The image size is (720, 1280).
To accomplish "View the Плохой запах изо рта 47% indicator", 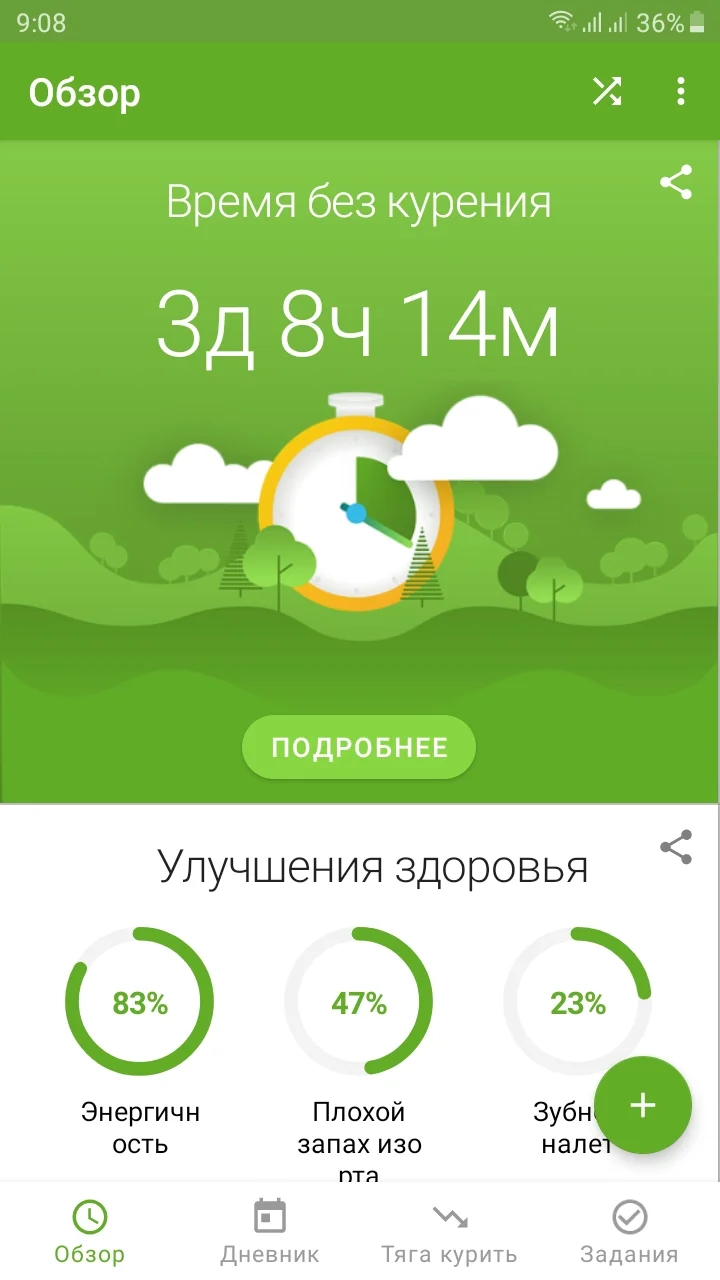I will point(359,1003).
